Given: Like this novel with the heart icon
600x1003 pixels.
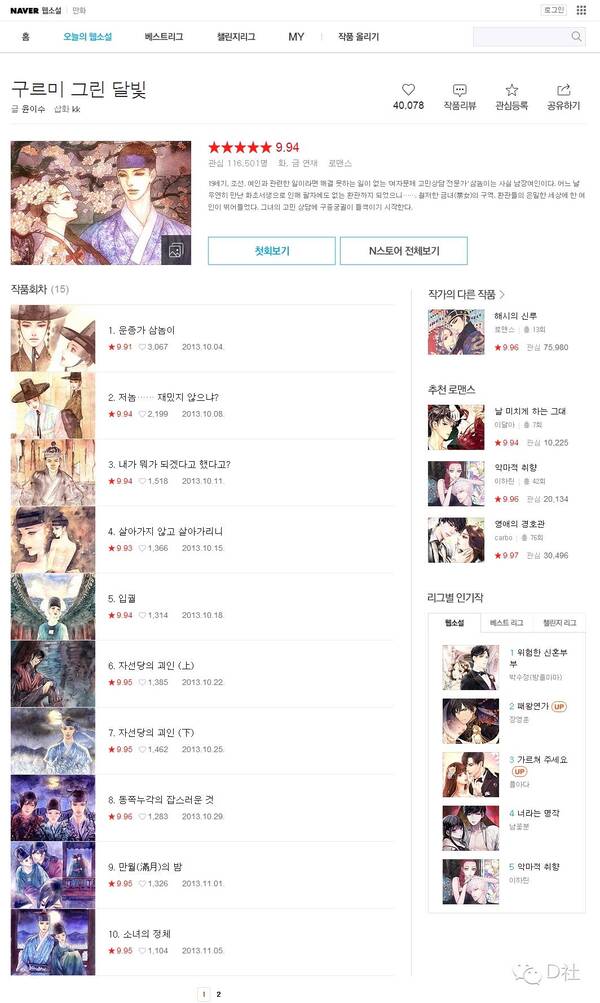Looking at the screenshot, I should (408, 91).
